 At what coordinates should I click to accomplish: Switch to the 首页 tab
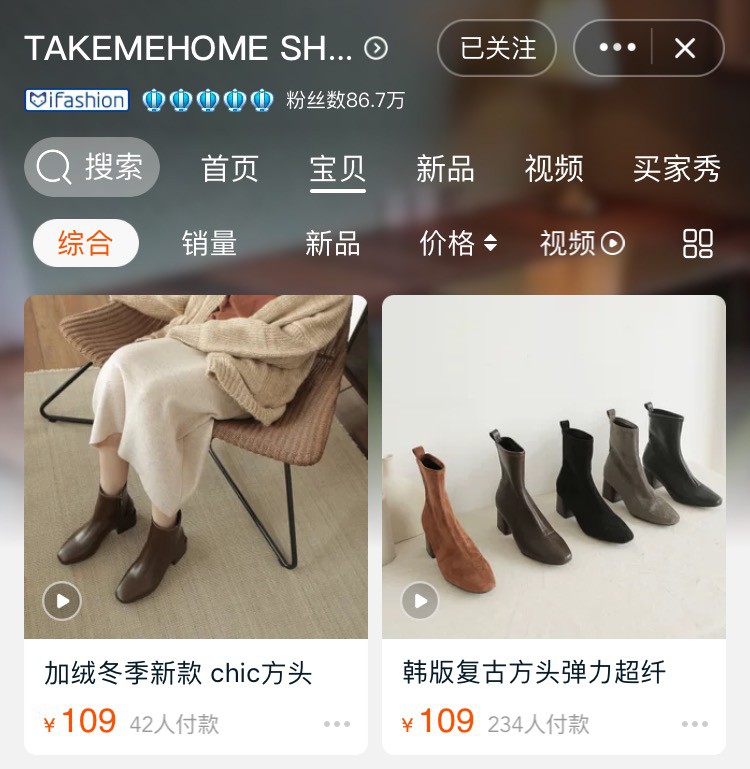[x=230, y=168]
